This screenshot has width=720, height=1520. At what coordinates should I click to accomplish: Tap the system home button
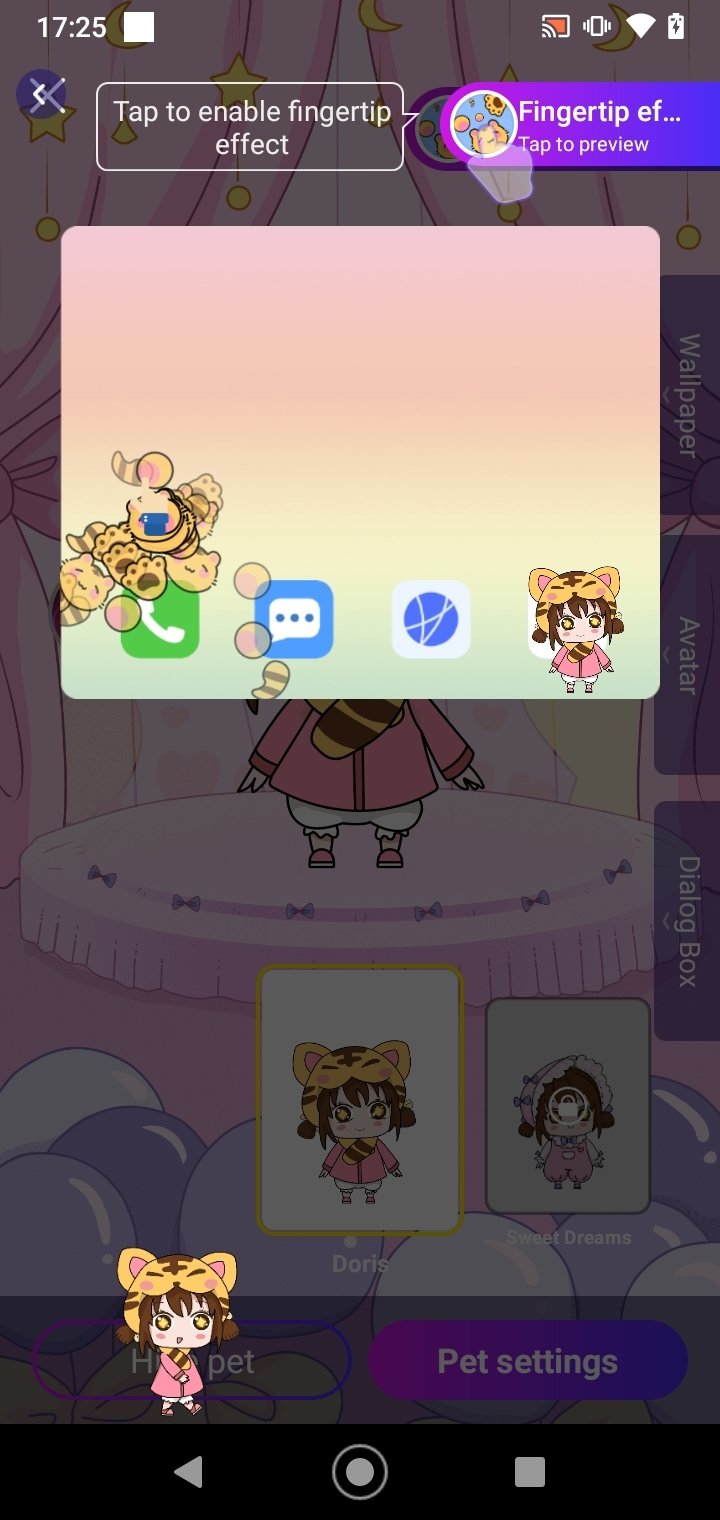pos(360,1472)
